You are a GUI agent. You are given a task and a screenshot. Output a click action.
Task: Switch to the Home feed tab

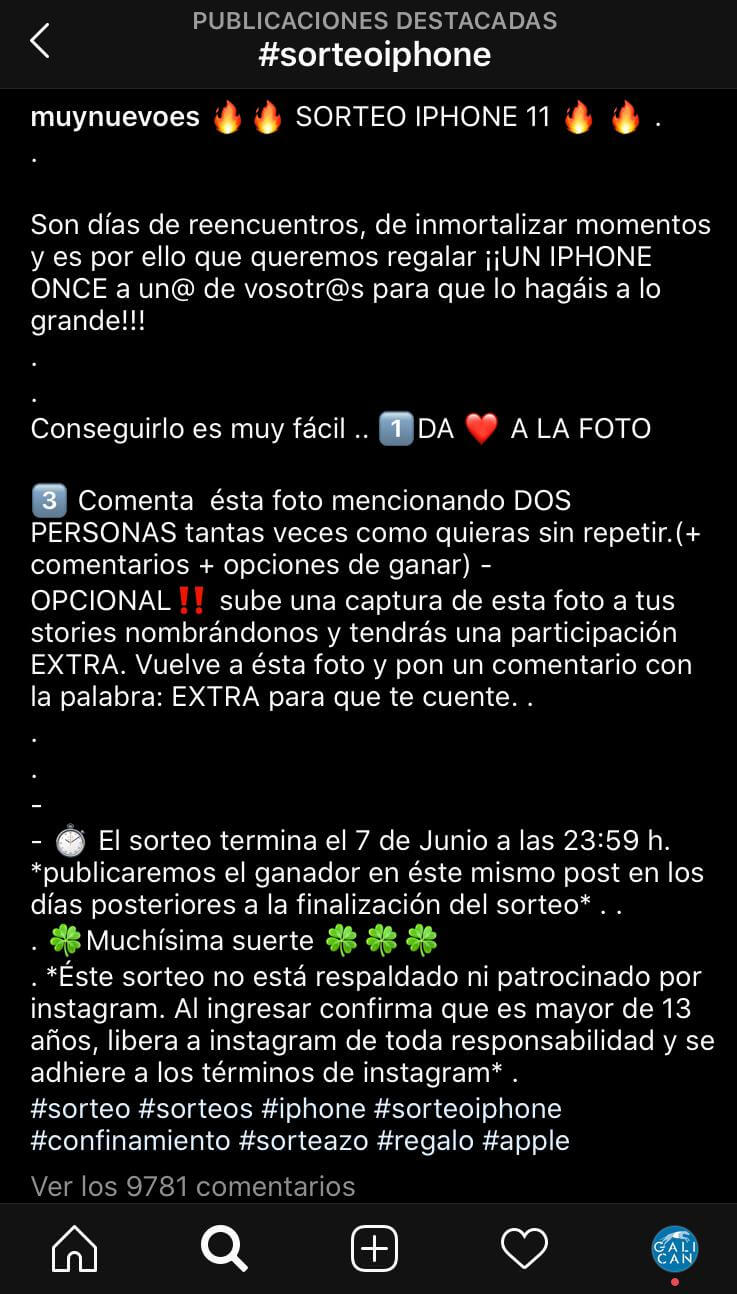(x=74, y=1249)
